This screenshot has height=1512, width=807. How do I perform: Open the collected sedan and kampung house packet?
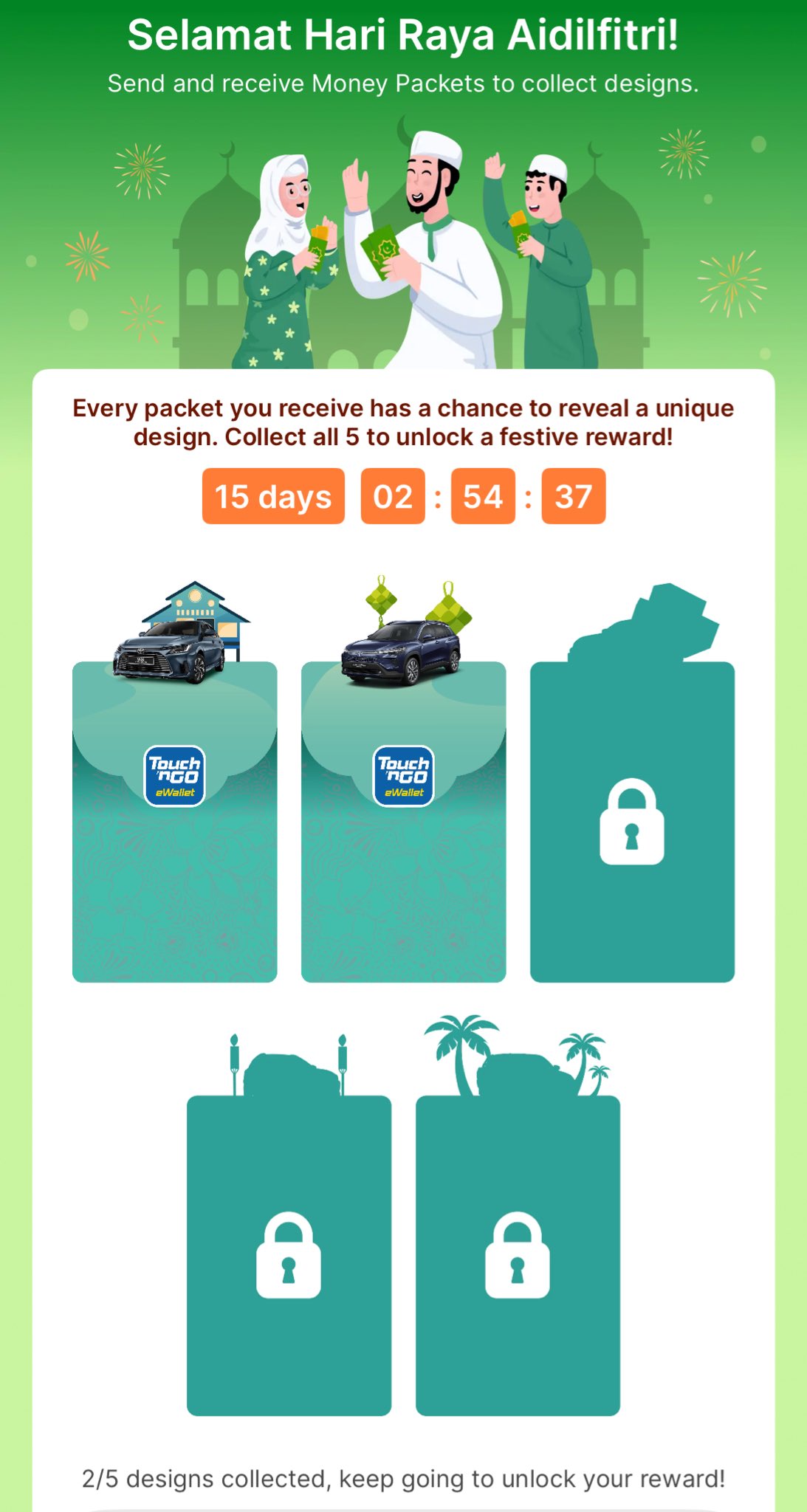(x=175, y=819)
